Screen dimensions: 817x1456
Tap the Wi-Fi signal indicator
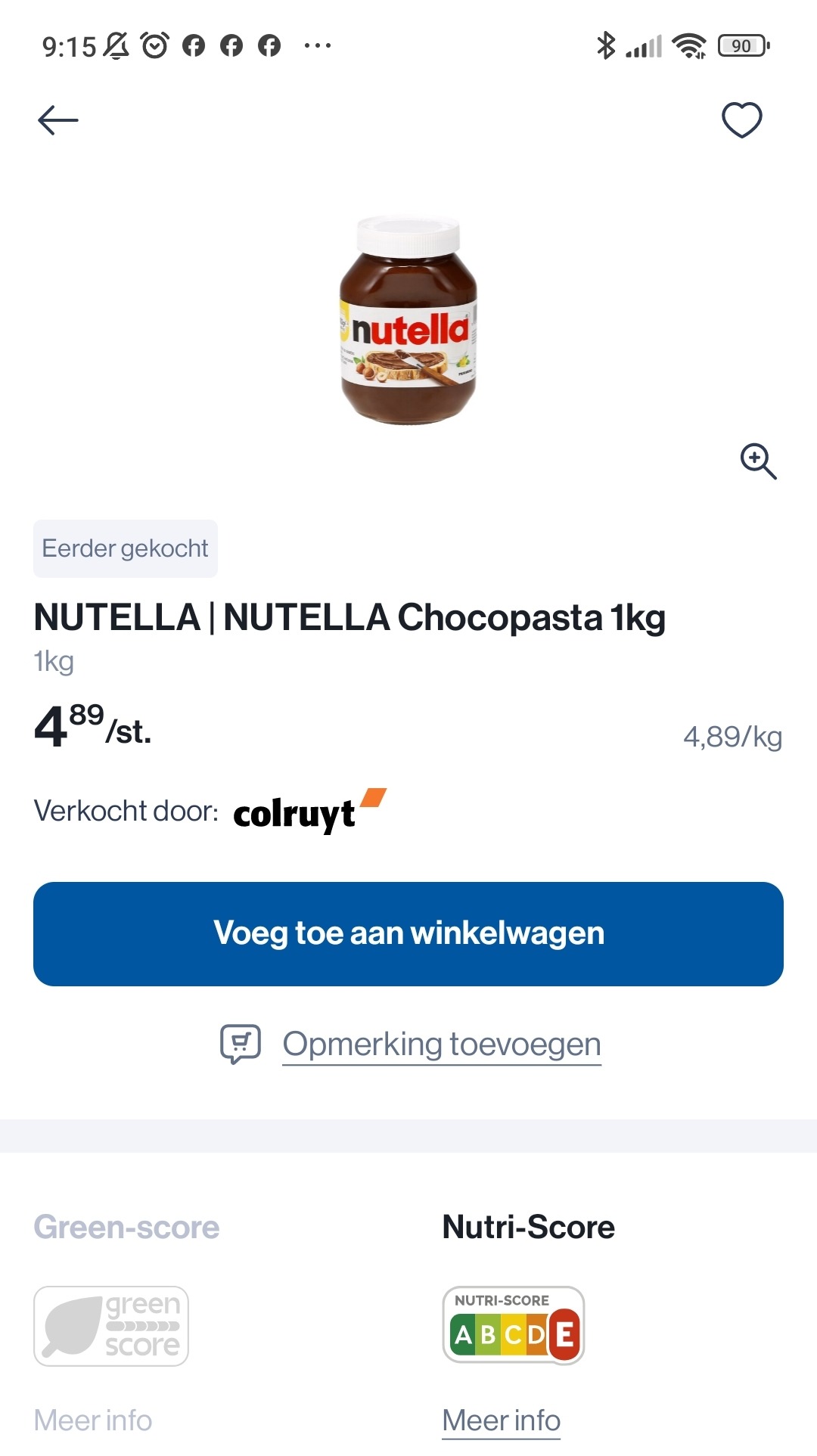coord(690,45)
